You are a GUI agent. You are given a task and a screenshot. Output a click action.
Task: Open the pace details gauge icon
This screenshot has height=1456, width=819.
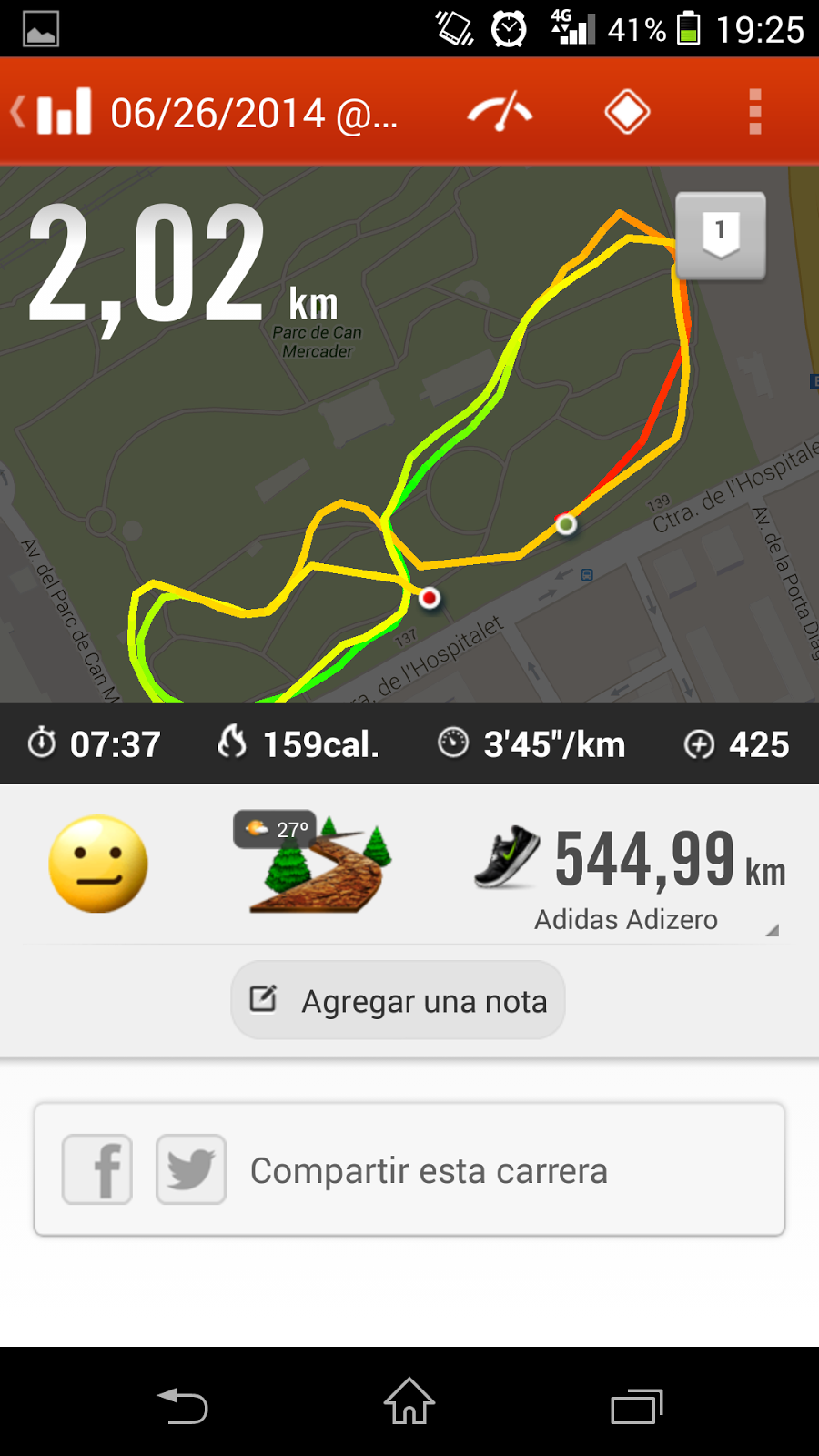click(x=500, y=112)
